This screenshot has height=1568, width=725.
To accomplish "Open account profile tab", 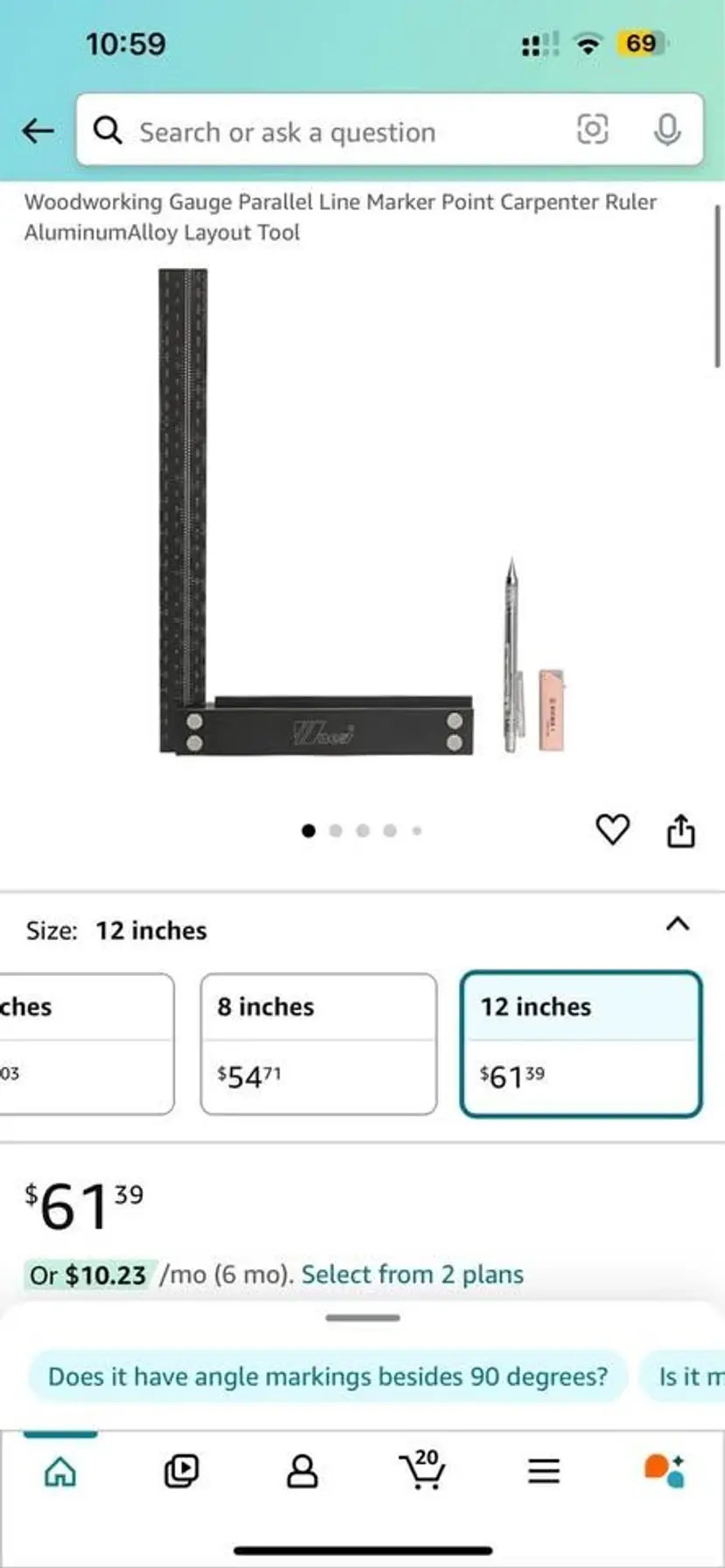I will (x=302, y=1472).
